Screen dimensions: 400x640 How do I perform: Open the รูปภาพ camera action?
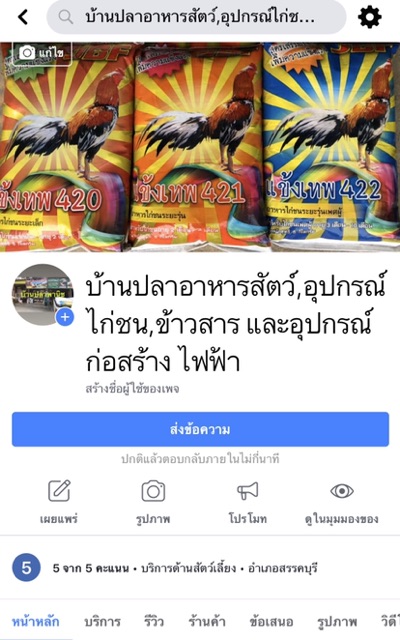pyautogui.click(x=153, y=502)
